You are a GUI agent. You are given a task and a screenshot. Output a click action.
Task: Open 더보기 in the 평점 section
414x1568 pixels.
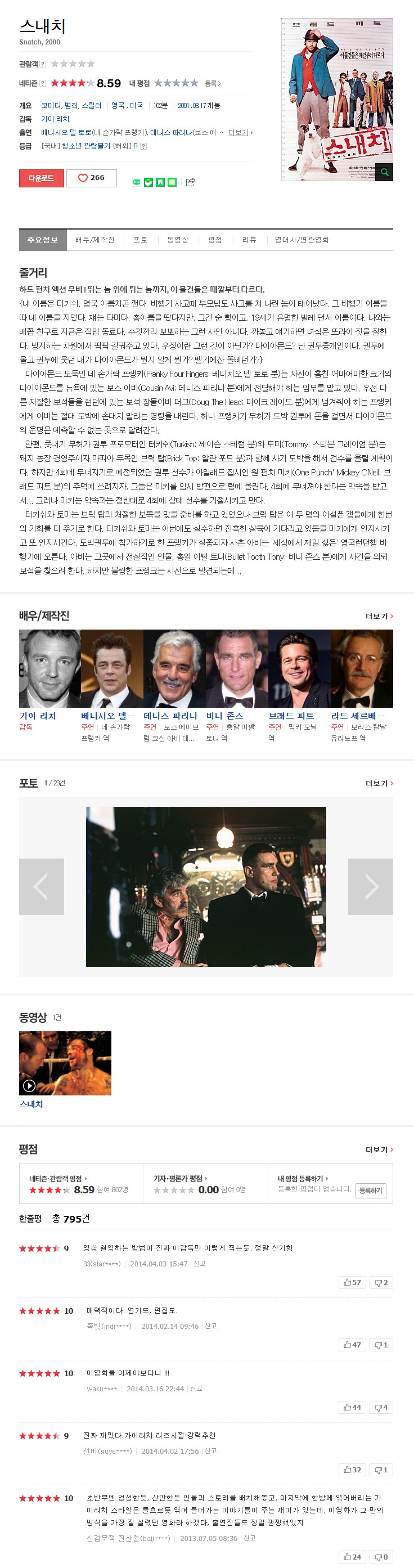(x=379, y=1149)
